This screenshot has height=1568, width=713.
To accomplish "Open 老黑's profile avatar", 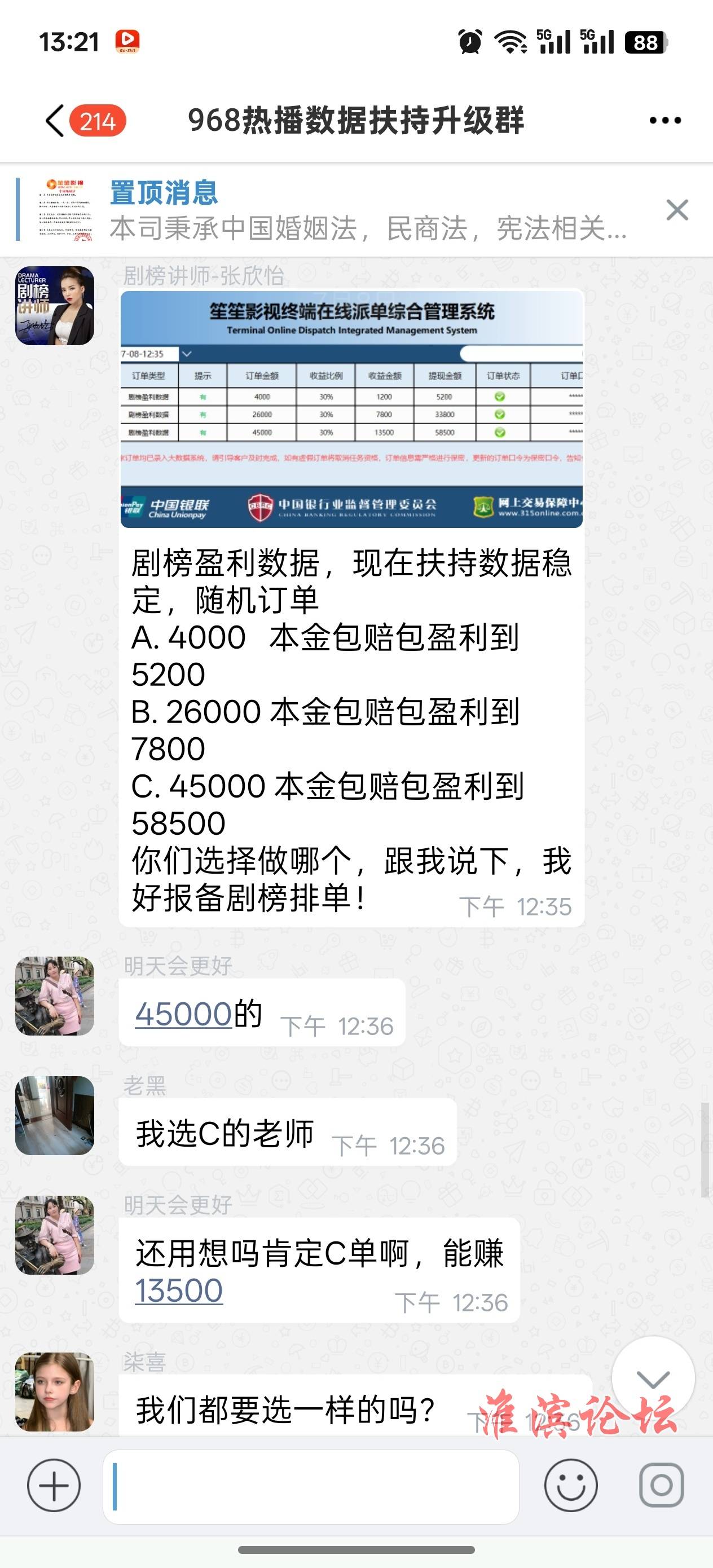I will (x=55, y=1116).
